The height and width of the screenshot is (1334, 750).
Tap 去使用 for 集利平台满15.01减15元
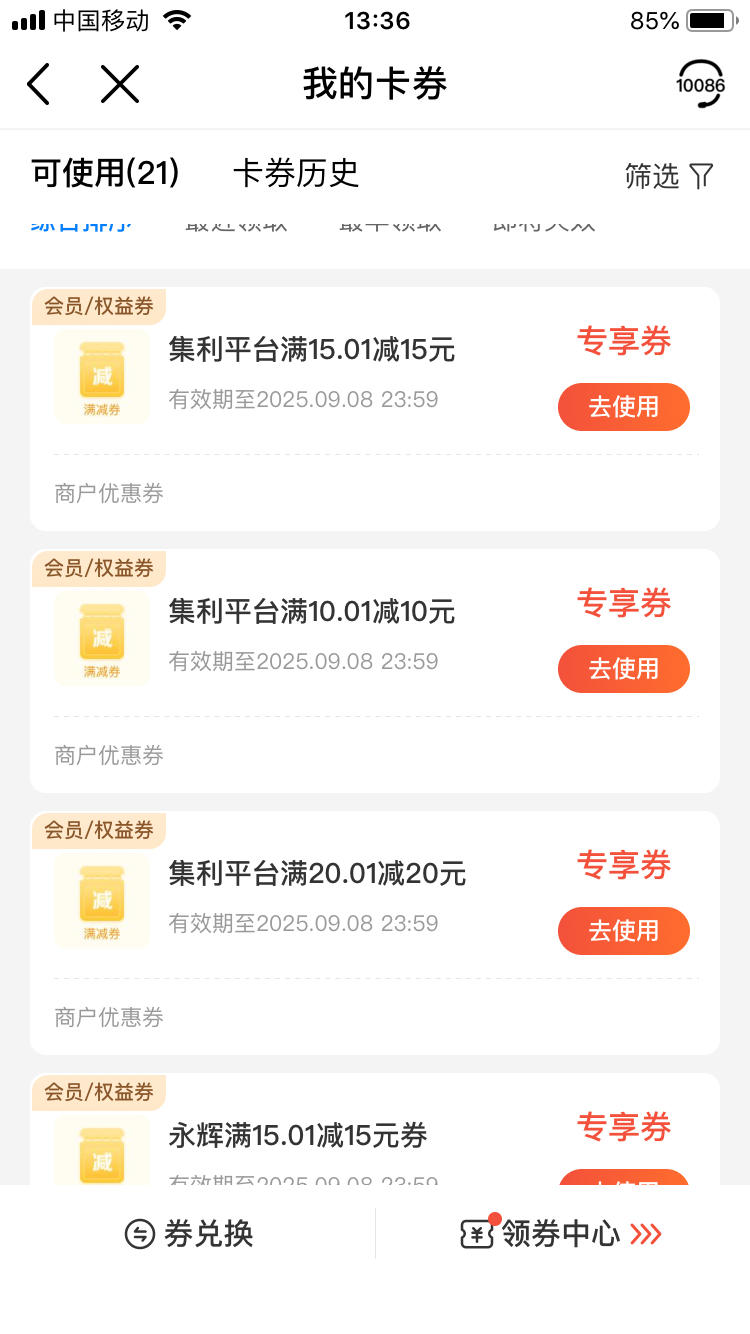click(x=624, y=407)
